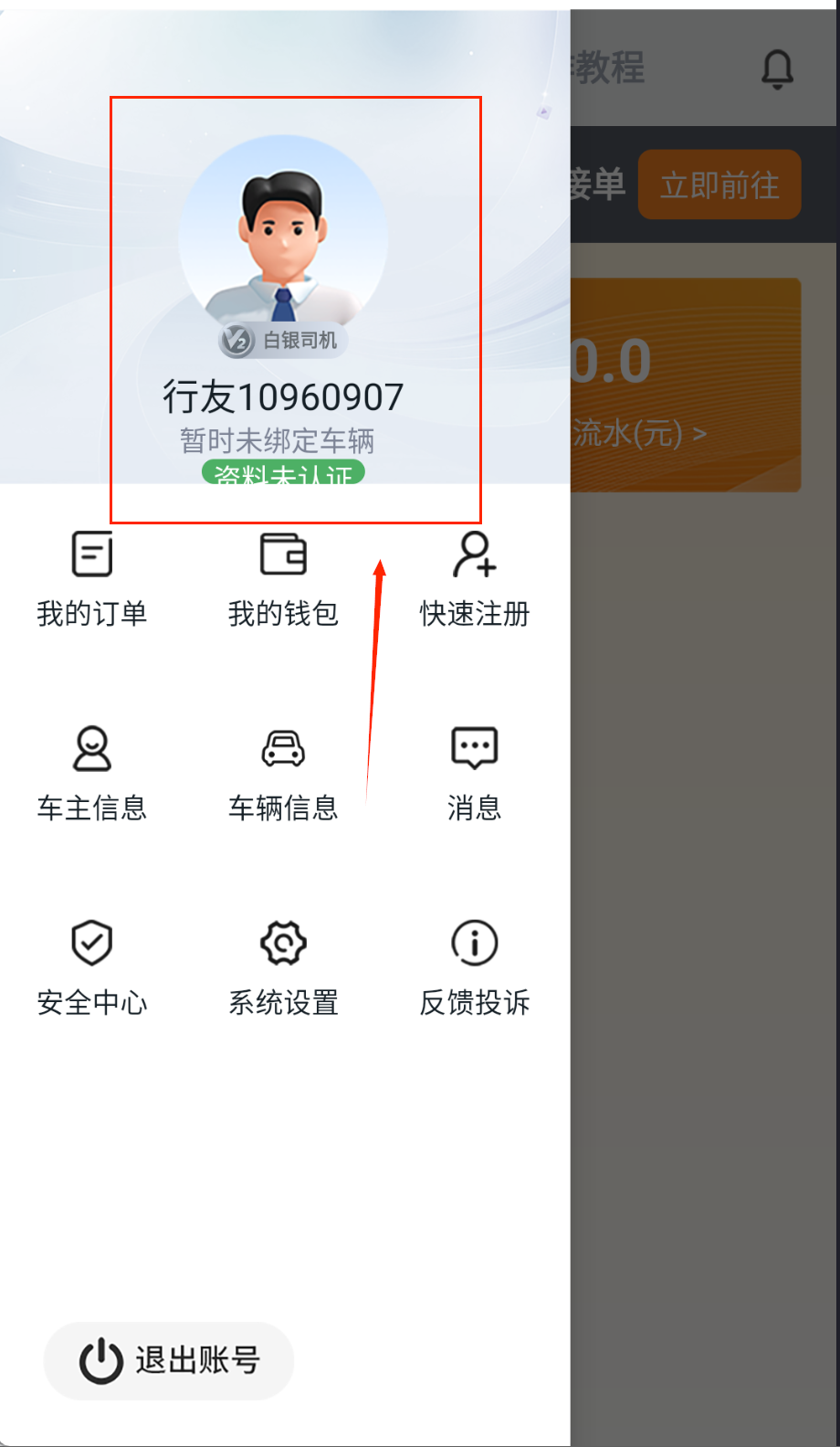Open 反馈投诉 feedback and complaints

pos(474,967)
